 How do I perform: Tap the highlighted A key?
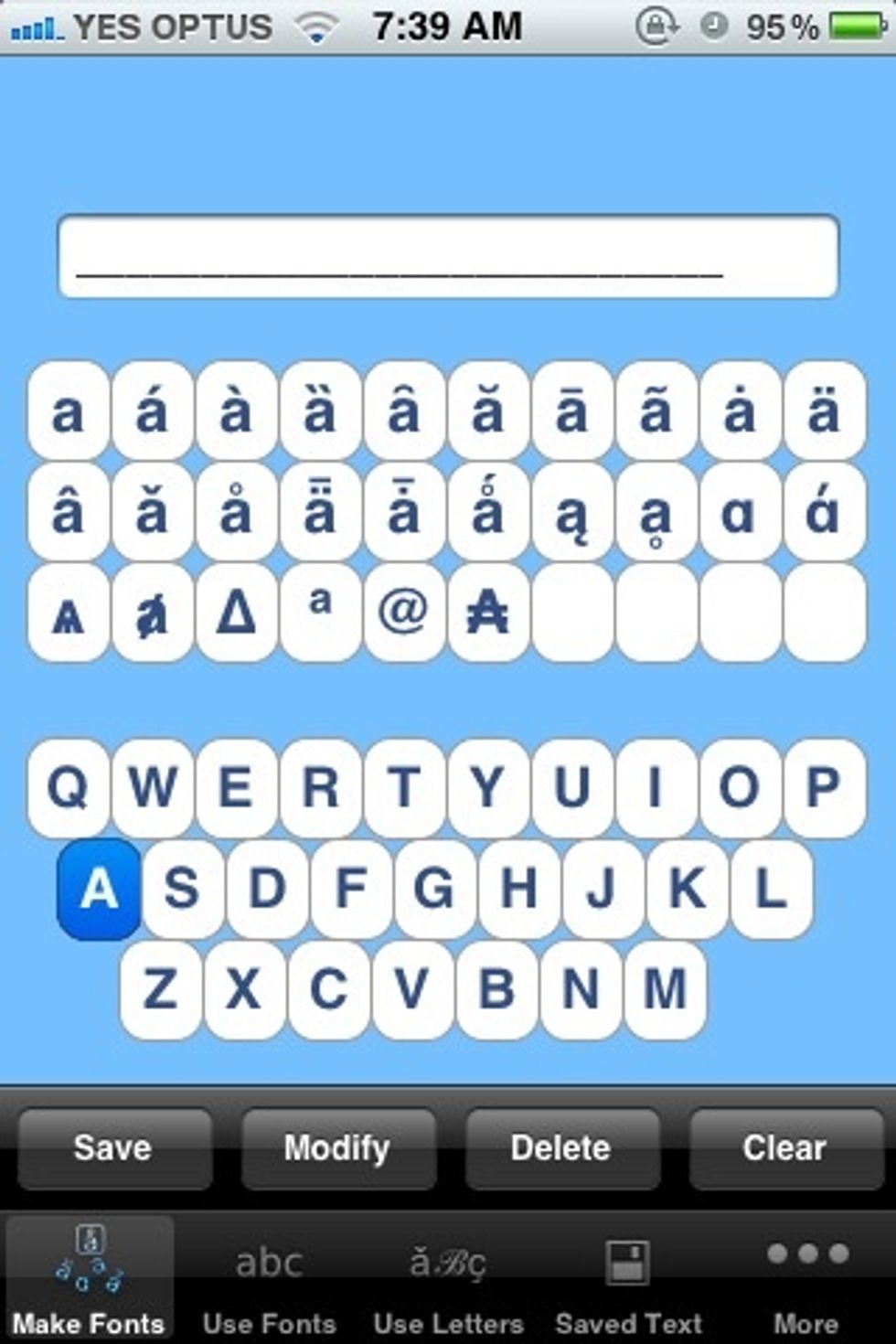[x=99, y=889]
